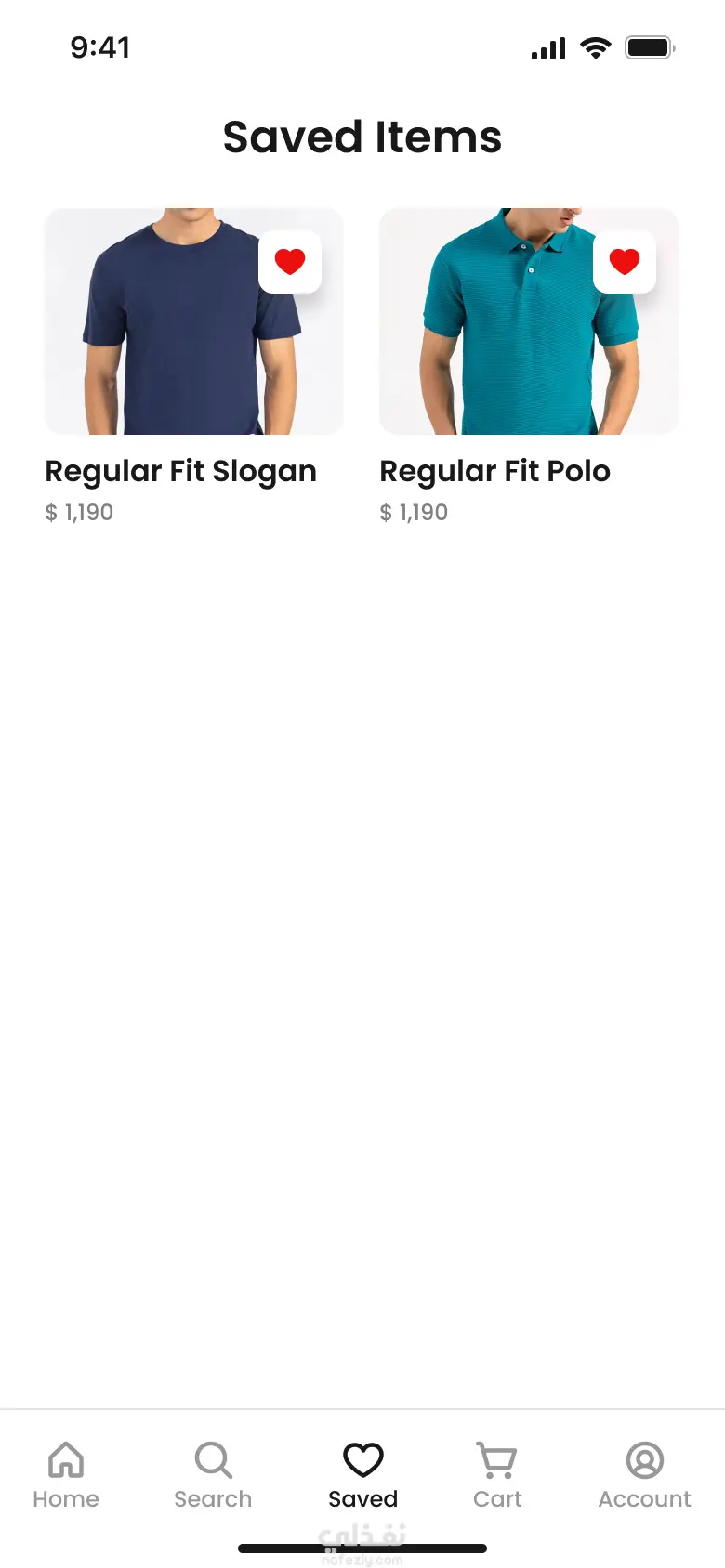Screen dimensions: 725x1568
Task: Navigate to the Account tab
Action: [644, 1475]
